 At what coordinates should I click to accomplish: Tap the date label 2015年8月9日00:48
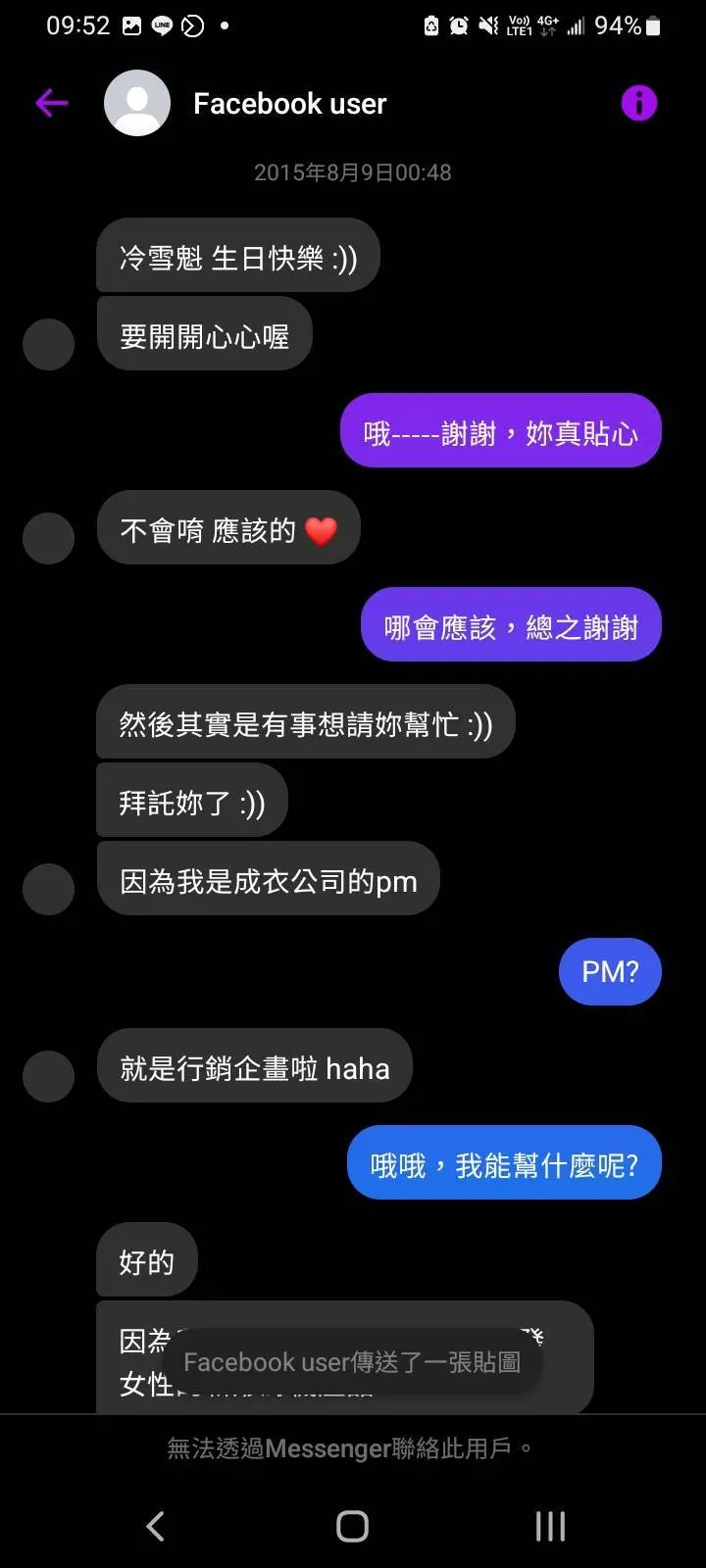(x=351, y=171)
